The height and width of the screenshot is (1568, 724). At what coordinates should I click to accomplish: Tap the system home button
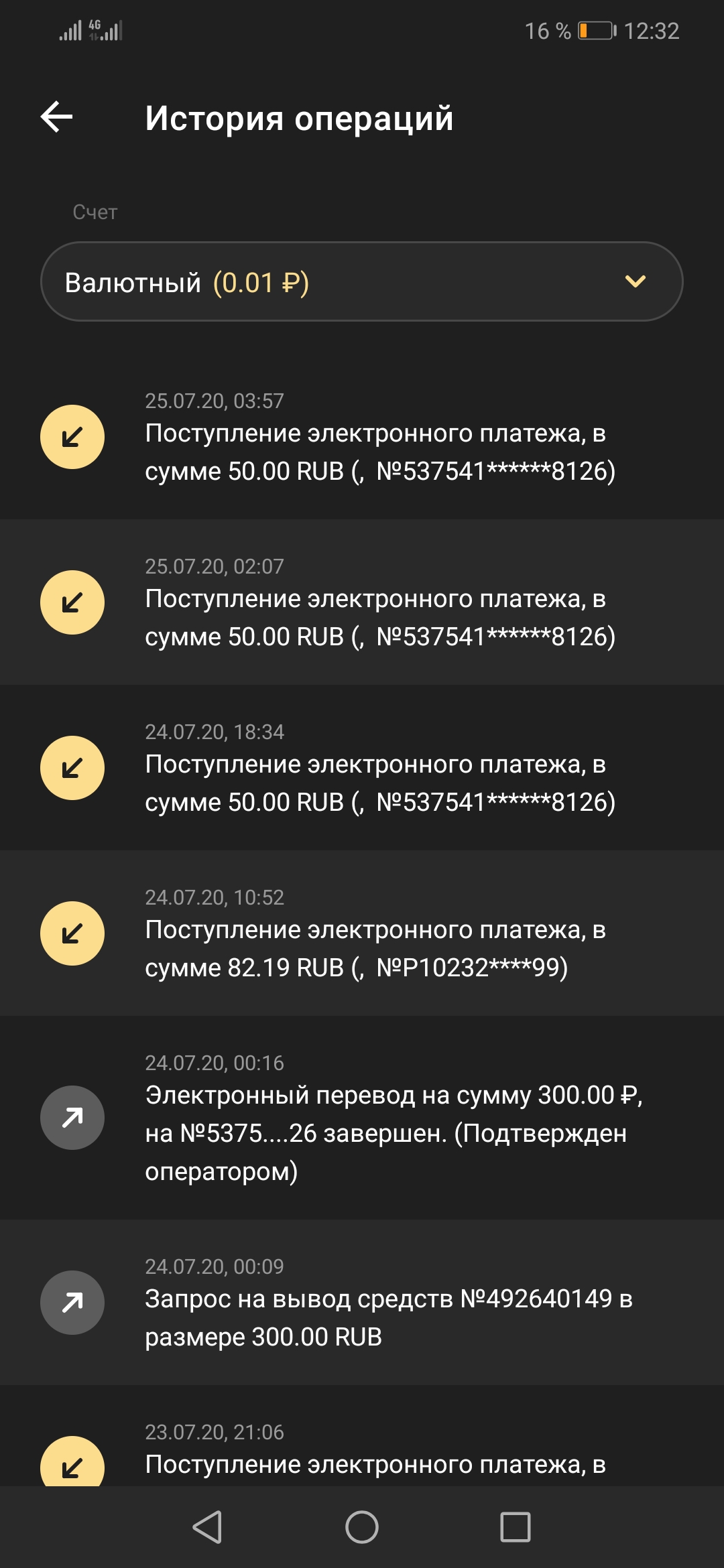point(362,1527)
